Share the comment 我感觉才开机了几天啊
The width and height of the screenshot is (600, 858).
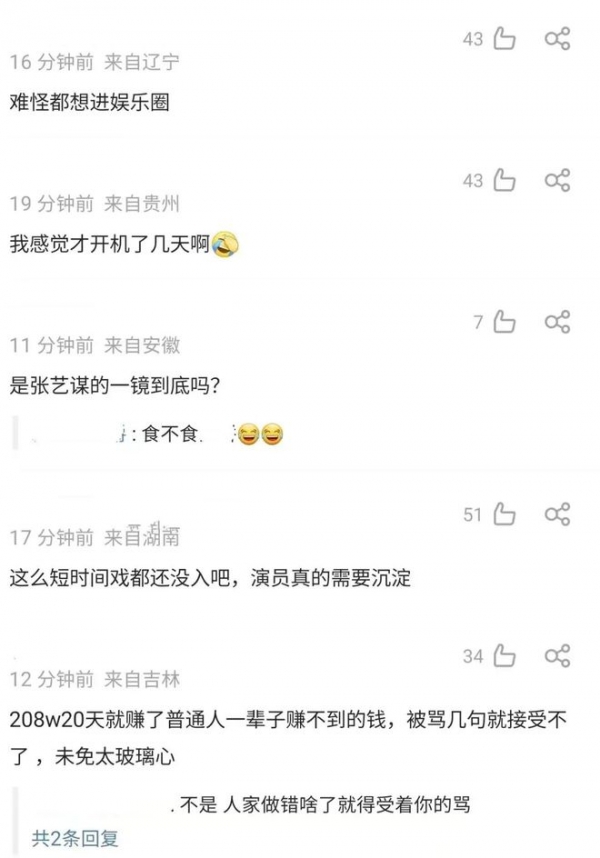pyautogui.click(x=557, y=181)
